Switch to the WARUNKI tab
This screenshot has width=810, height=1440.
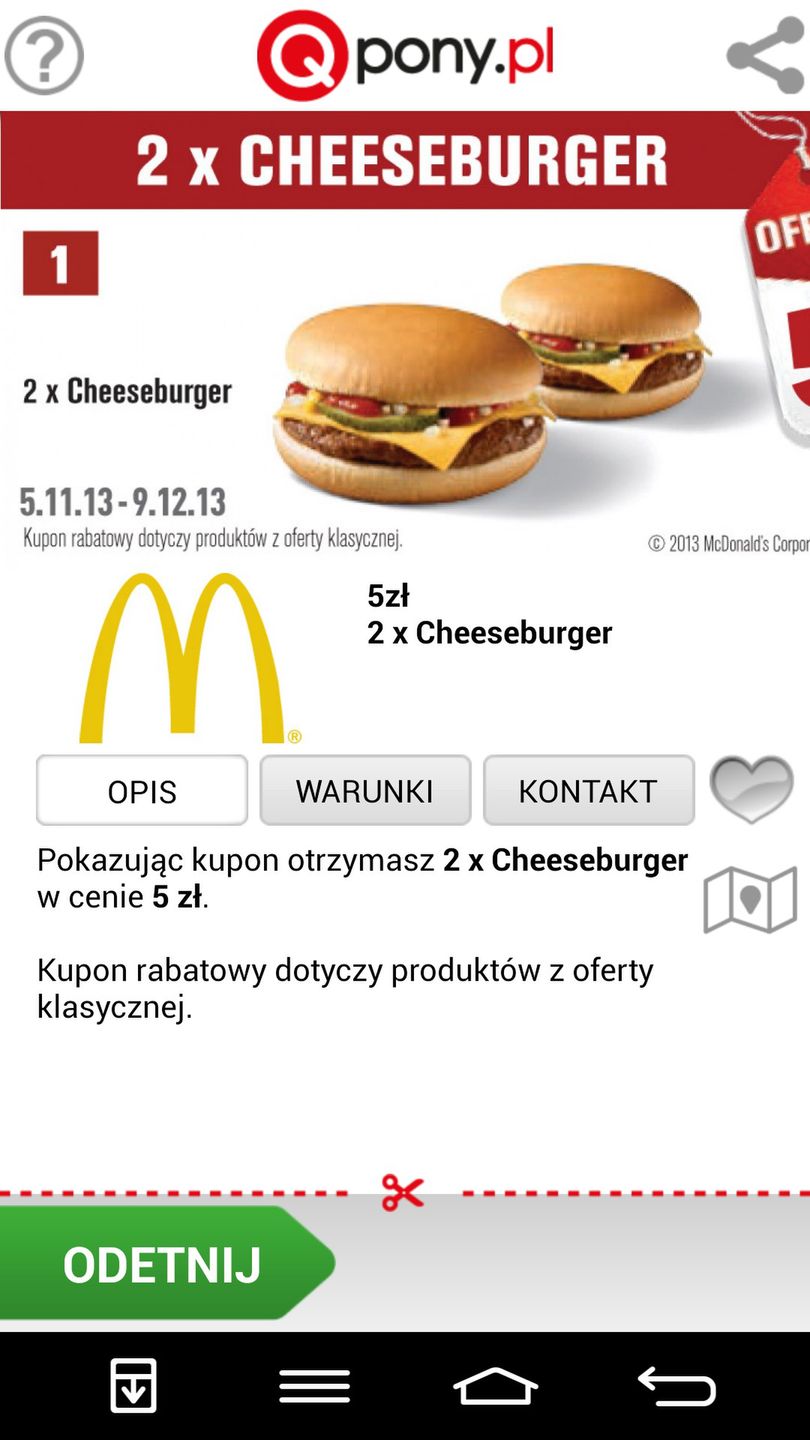pos(365,790)
